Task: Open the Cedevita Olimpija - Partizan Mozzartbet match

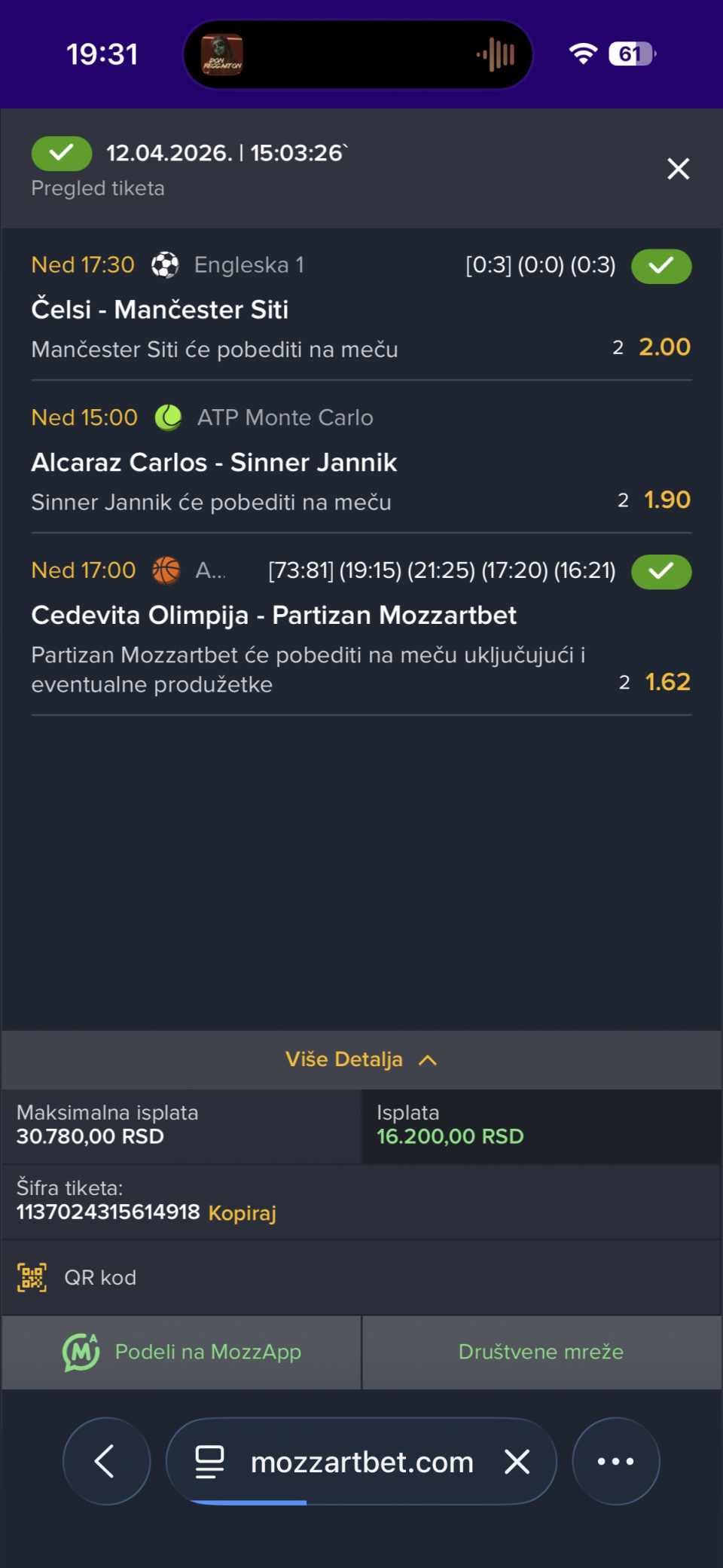Action: 273,616
